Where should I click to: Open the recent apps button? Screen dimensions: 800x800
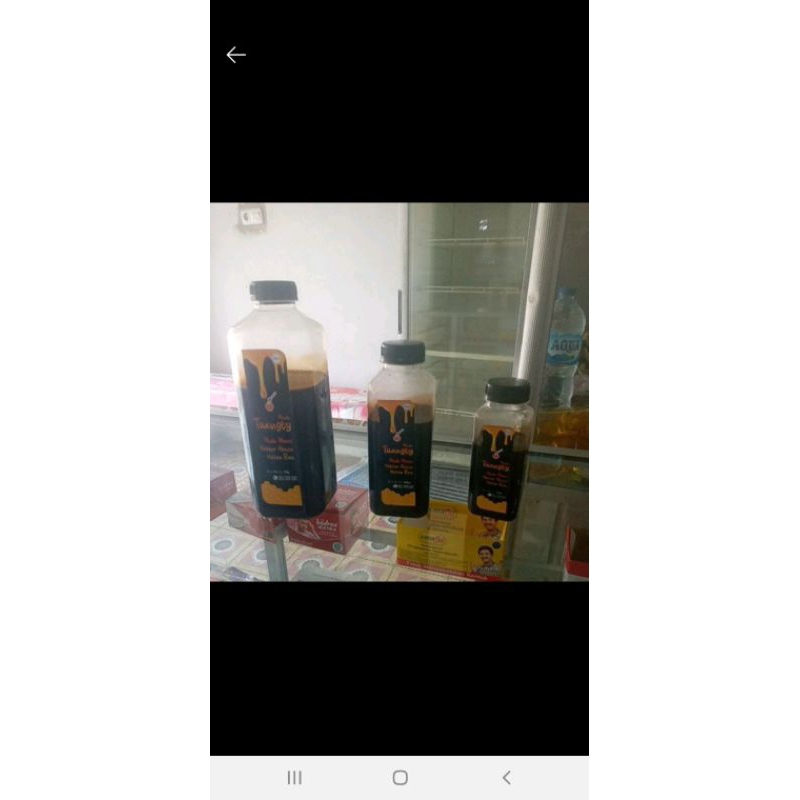(x=294, y=778)
